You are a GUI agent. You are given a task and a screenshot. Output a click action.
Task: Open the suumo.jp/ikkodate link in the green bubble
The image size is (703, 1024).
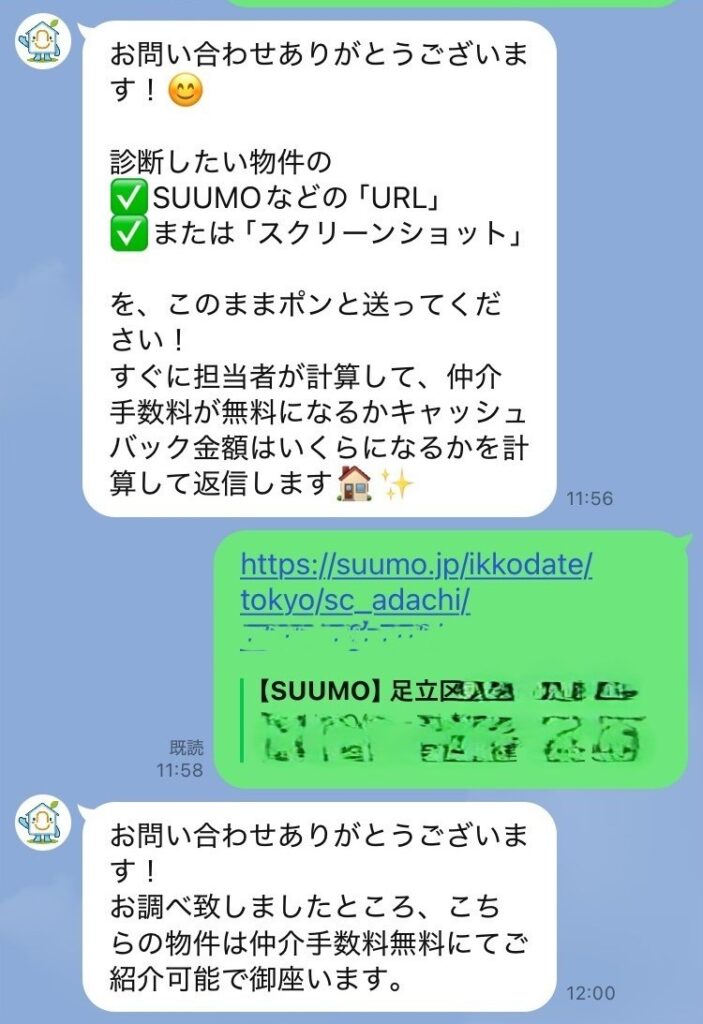(x=415, y=585)
